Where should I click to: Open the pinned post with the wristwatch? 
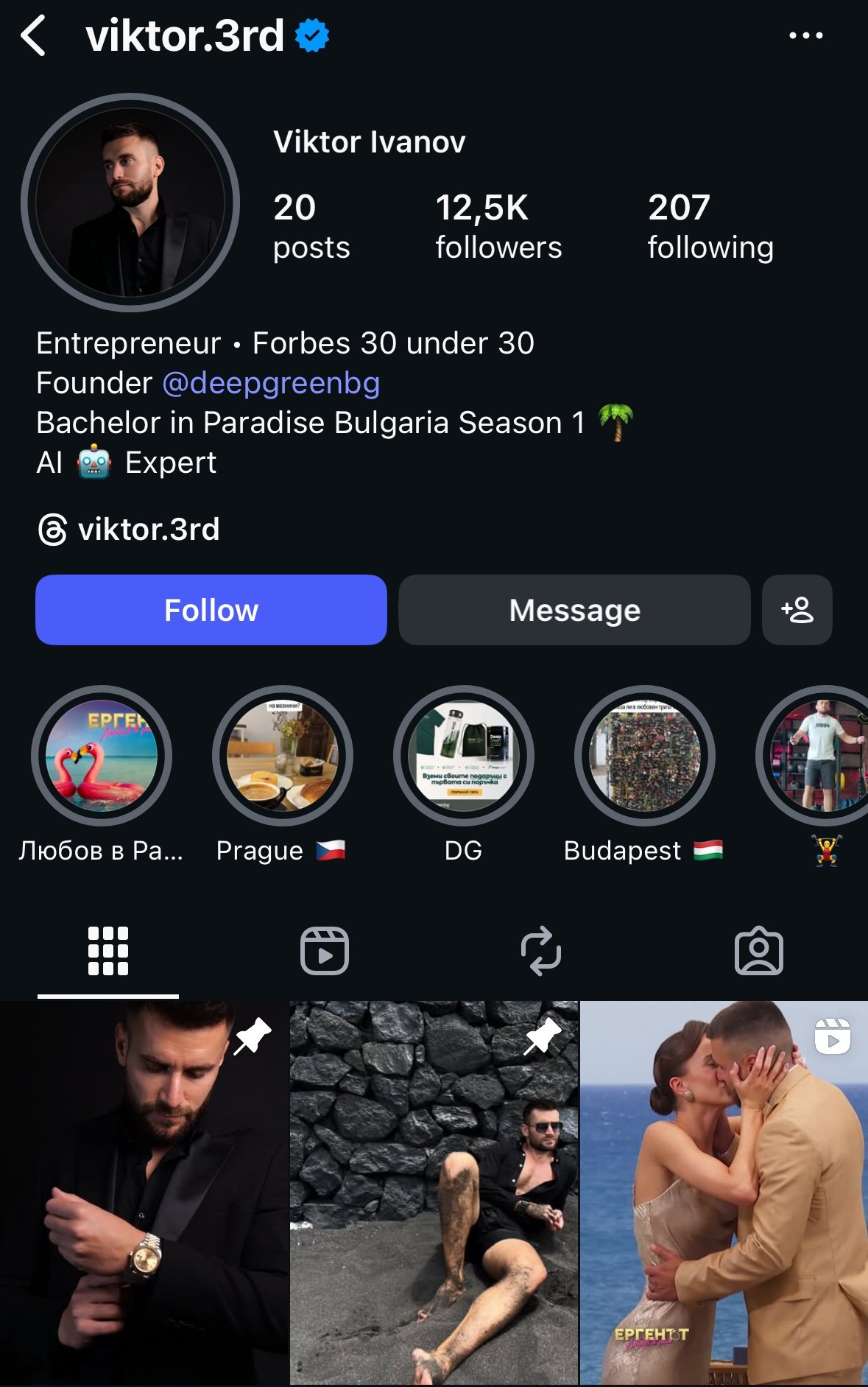144,1193
